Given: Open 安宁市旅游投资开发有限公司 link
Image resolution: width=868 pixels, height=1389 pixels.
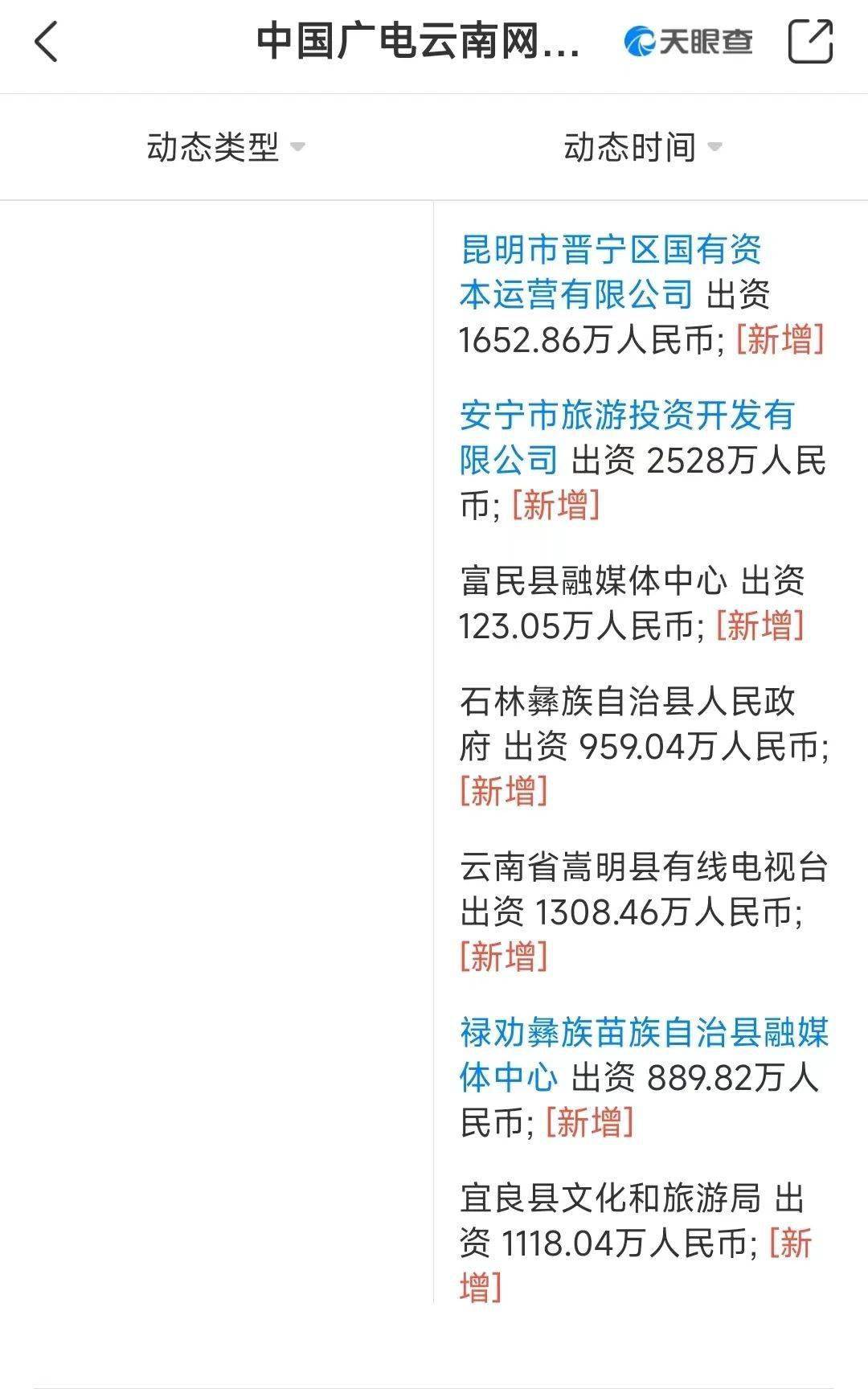Looking at the screenshot, I should (x=627, y=438).
